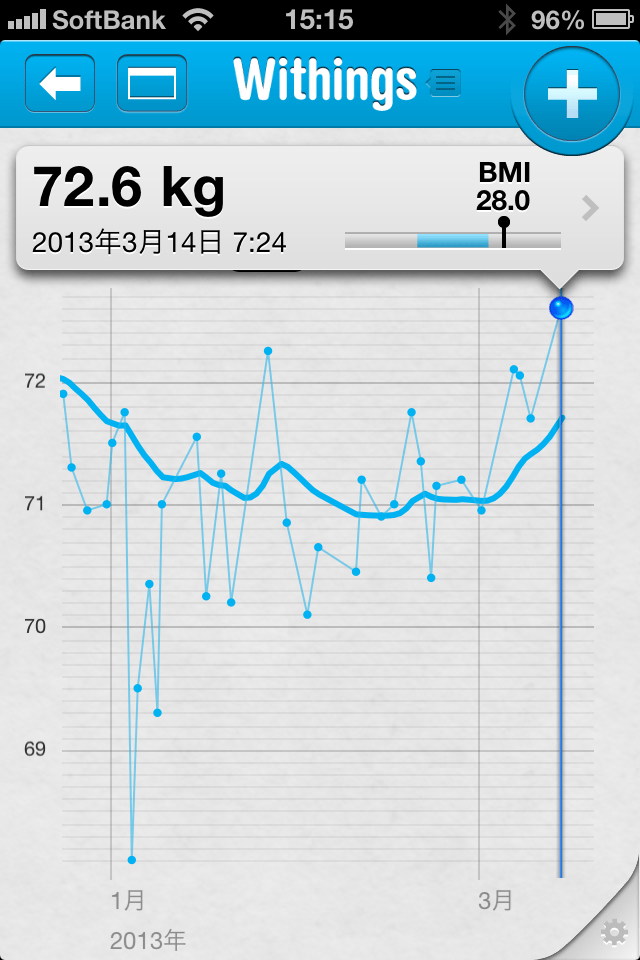Image resolution: width=640 pixels, height=960 pixels.
Task: Select the highlighted March 14 data point
Action: pyautogui.click(x=561, y=308)
